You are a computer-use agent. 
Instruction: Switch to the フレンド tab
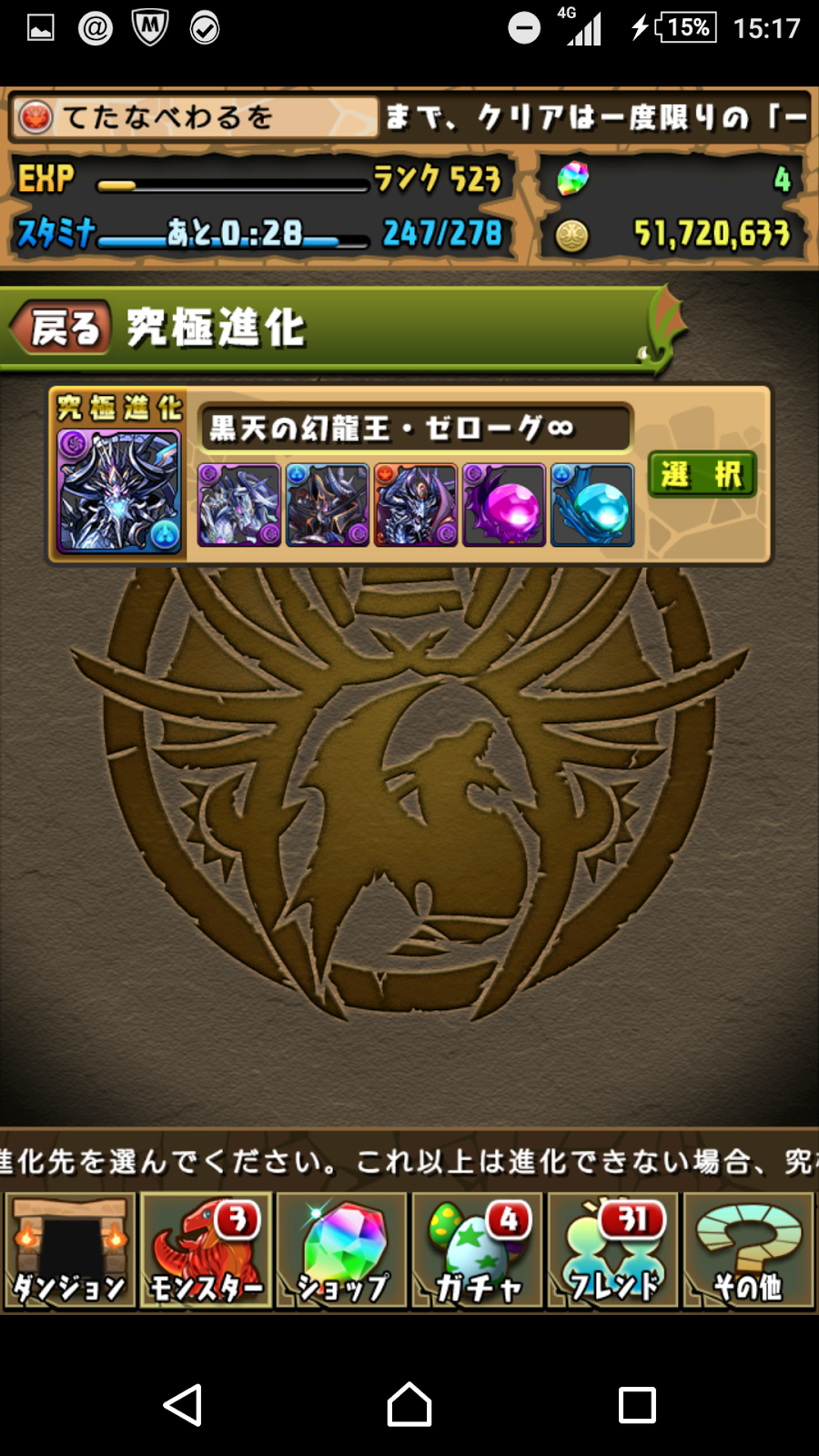pos(613,1250)
